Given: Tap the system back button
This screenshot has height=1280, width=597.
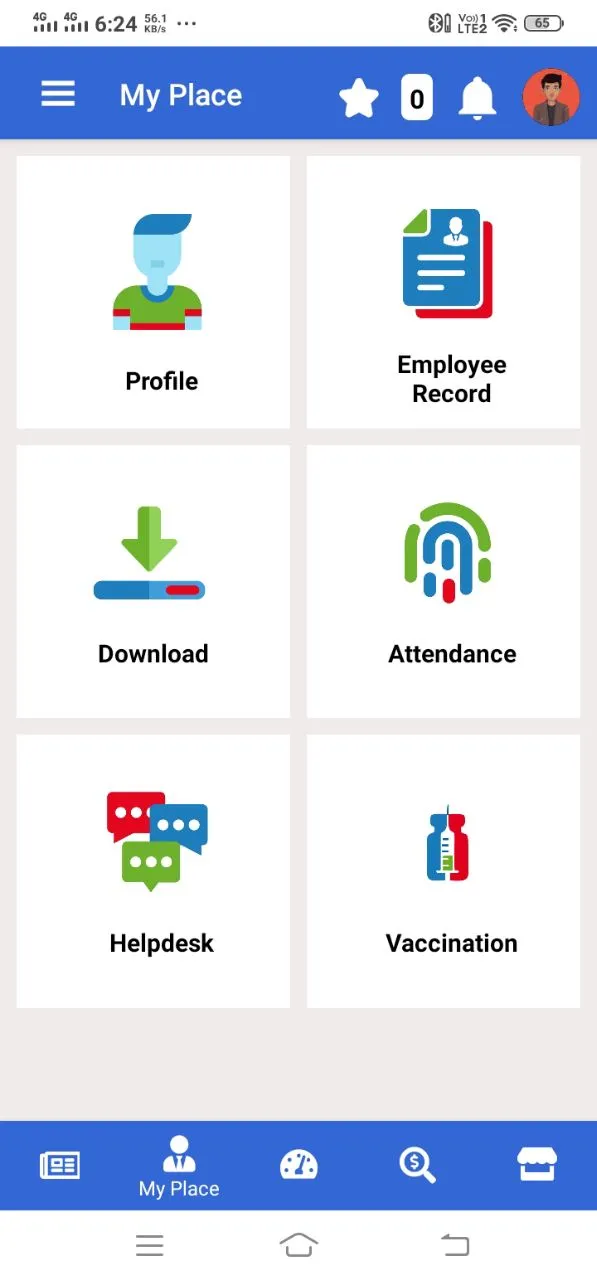Looking at the screenshot, I should tap(454, 1245).
